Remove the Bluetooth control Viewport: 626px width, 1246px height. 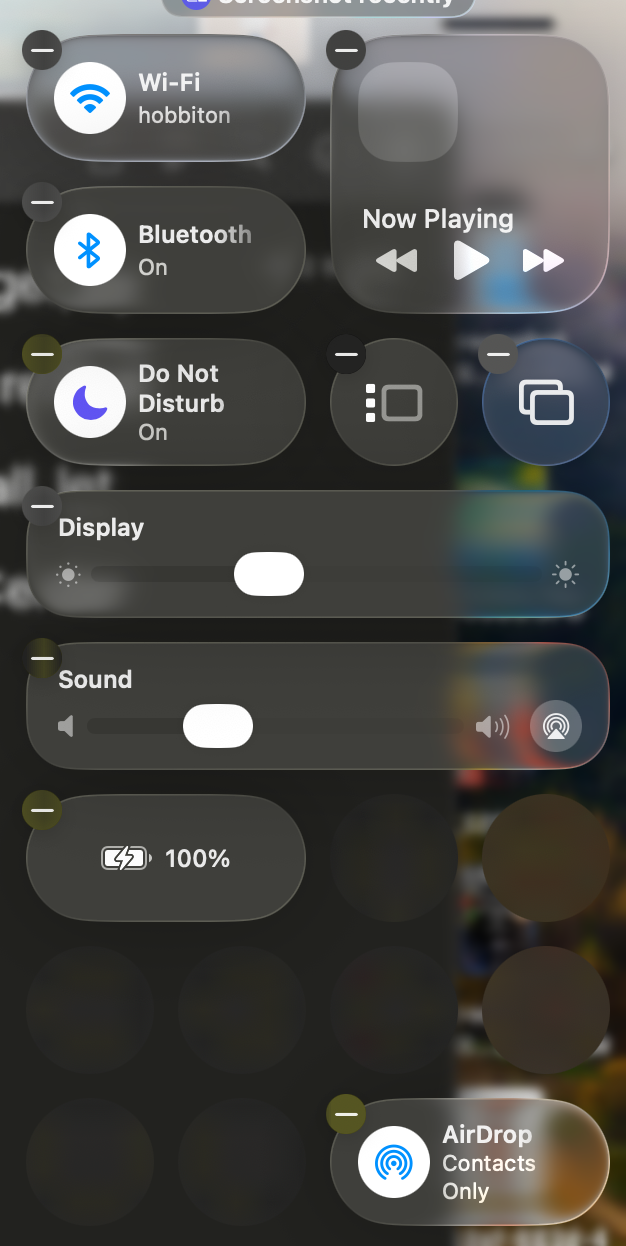pos(42,201)
